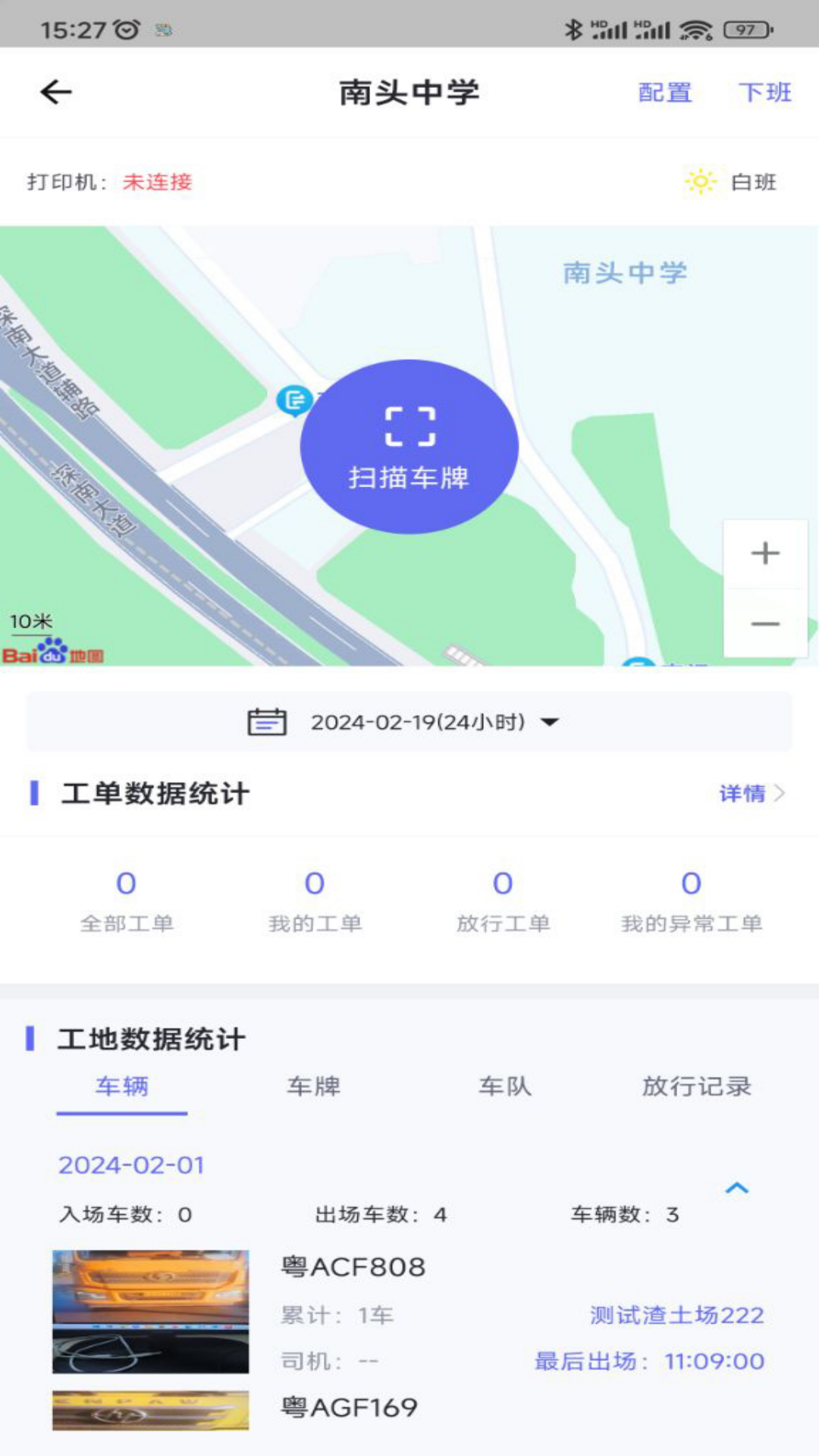This screenshot has width=819, height=1456.
Task: Switch to the 车牌 tab
Action: (313, 1087)
